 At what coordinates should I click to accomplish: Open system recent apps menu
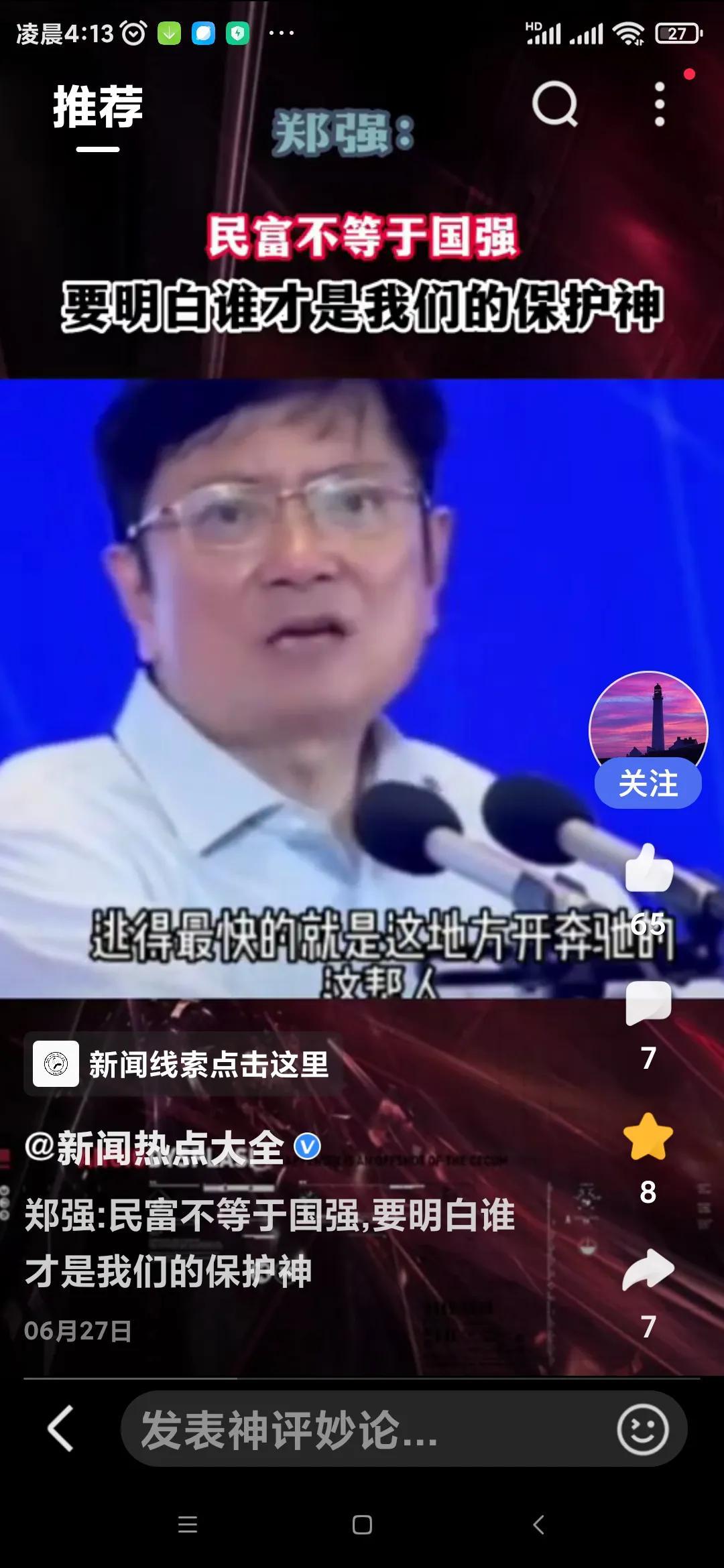pos(188,1525)
